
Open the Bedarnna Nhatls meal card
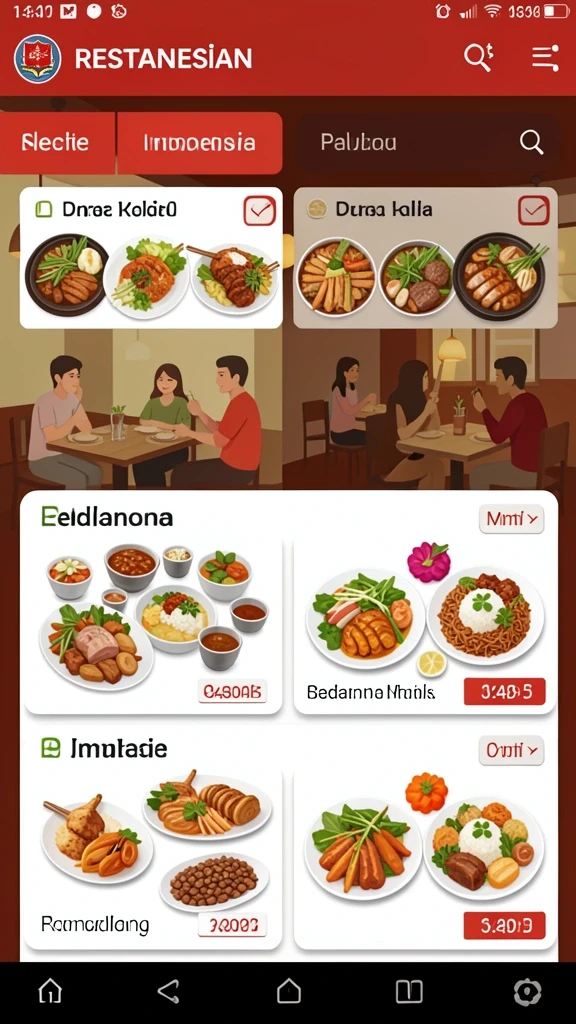pyautogui.click(x=424, y=626)
